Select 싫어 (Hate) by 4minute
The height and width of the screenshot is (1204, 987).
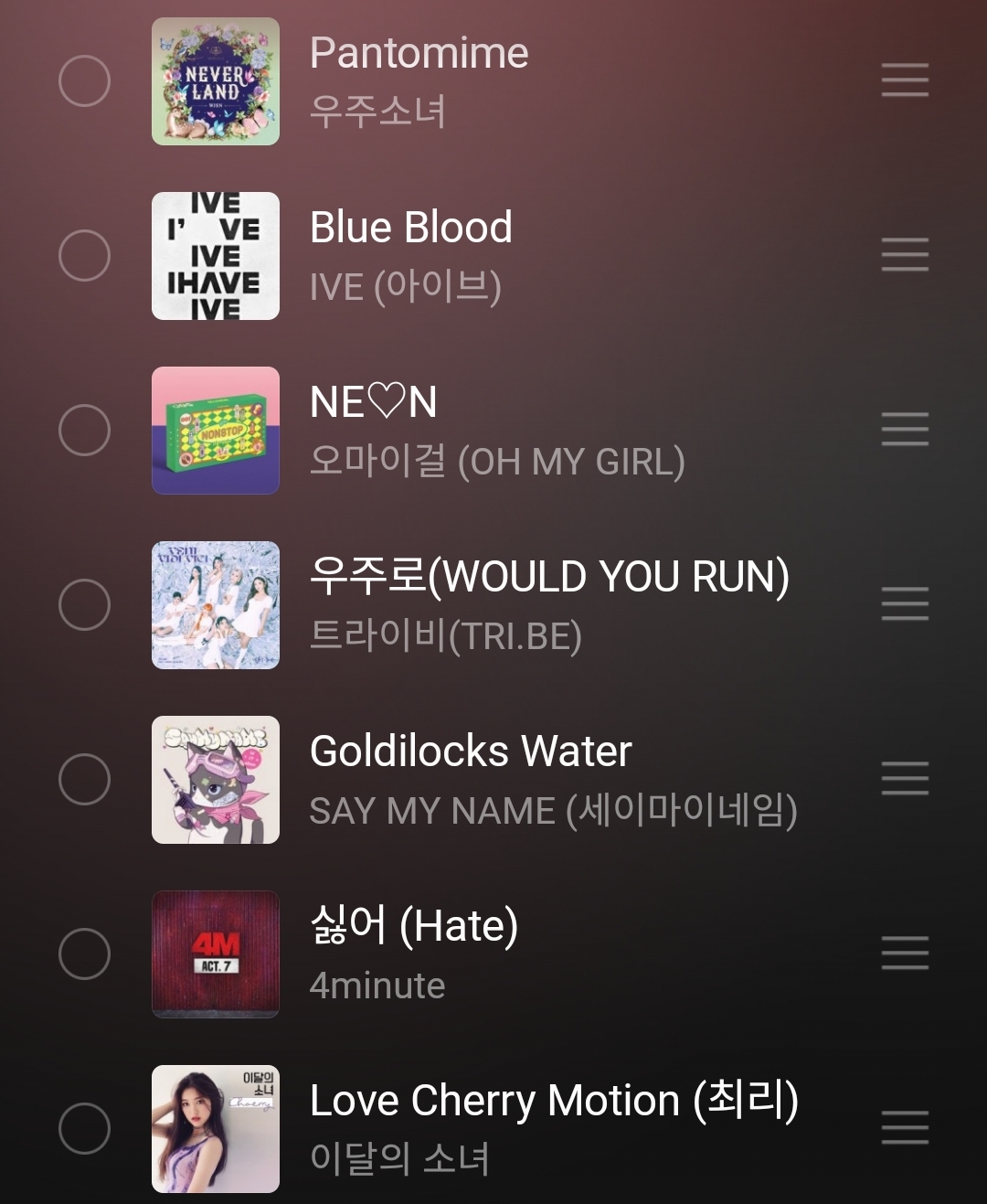point(84,954)
